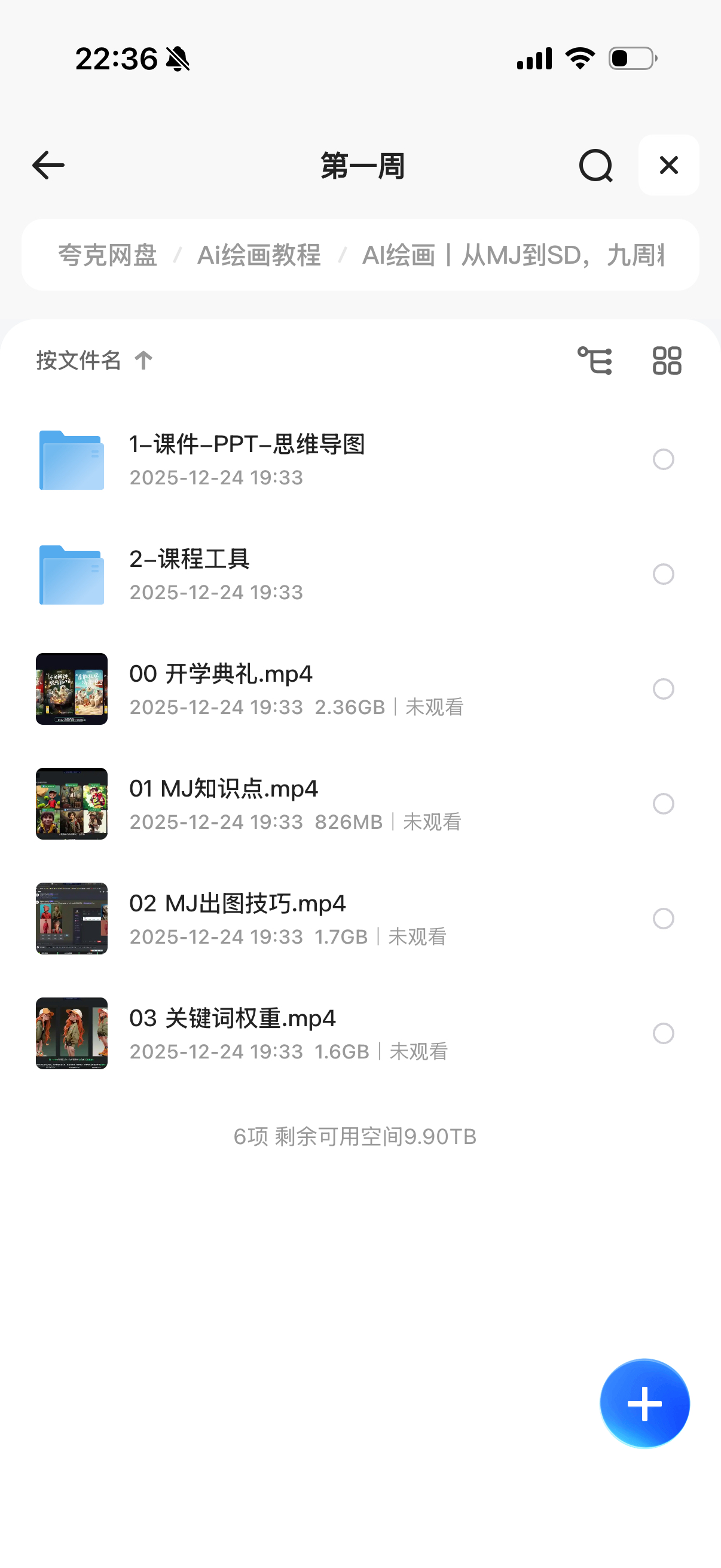Change sorting from 按文件名
721x1568 pixels.
pyautogui.click(x=94, y=361)
